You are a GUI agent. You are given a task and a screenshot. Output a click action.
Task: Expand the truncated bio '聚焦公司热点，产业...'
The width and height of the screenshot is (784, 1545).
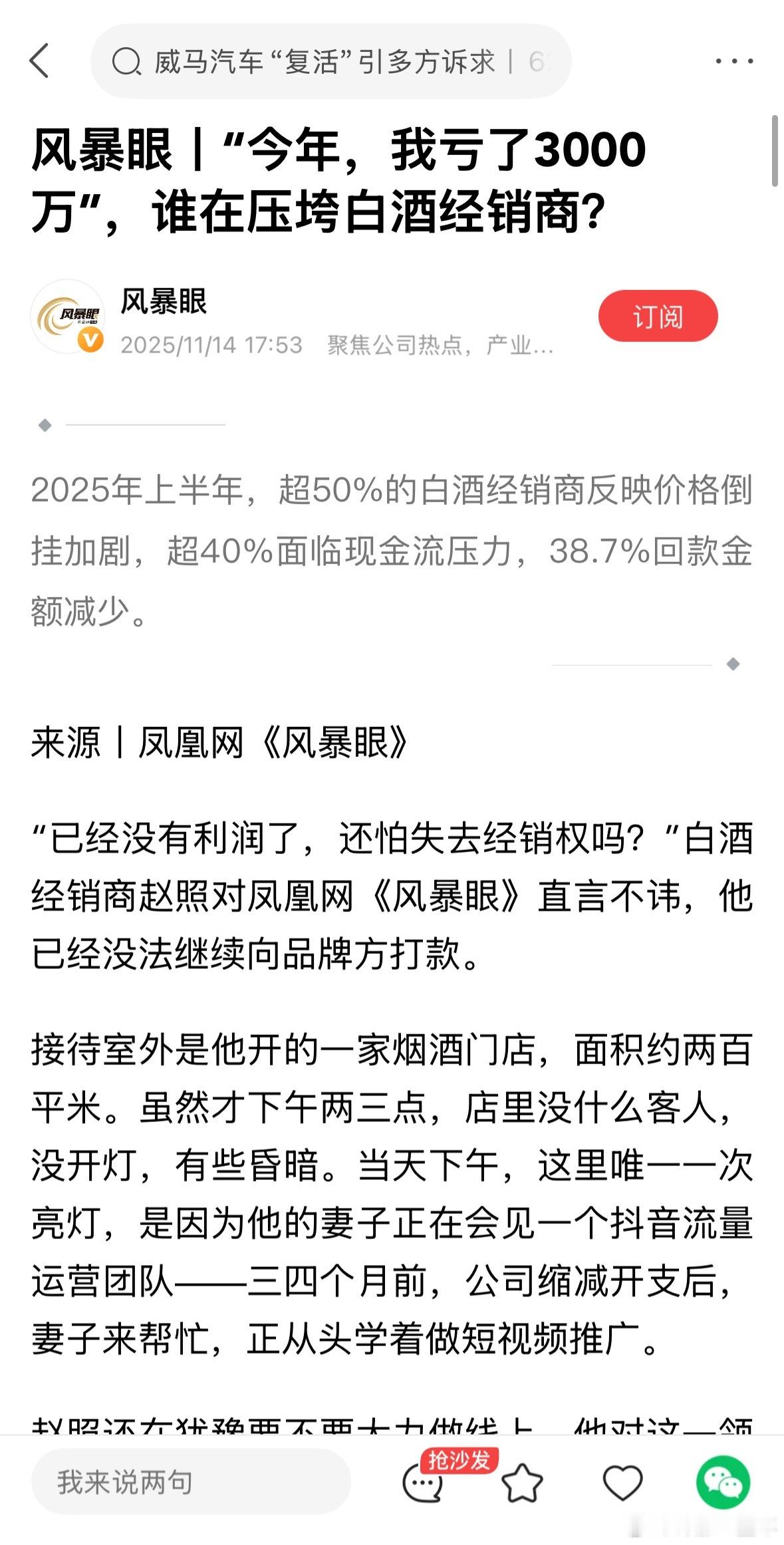click(439, 345)
